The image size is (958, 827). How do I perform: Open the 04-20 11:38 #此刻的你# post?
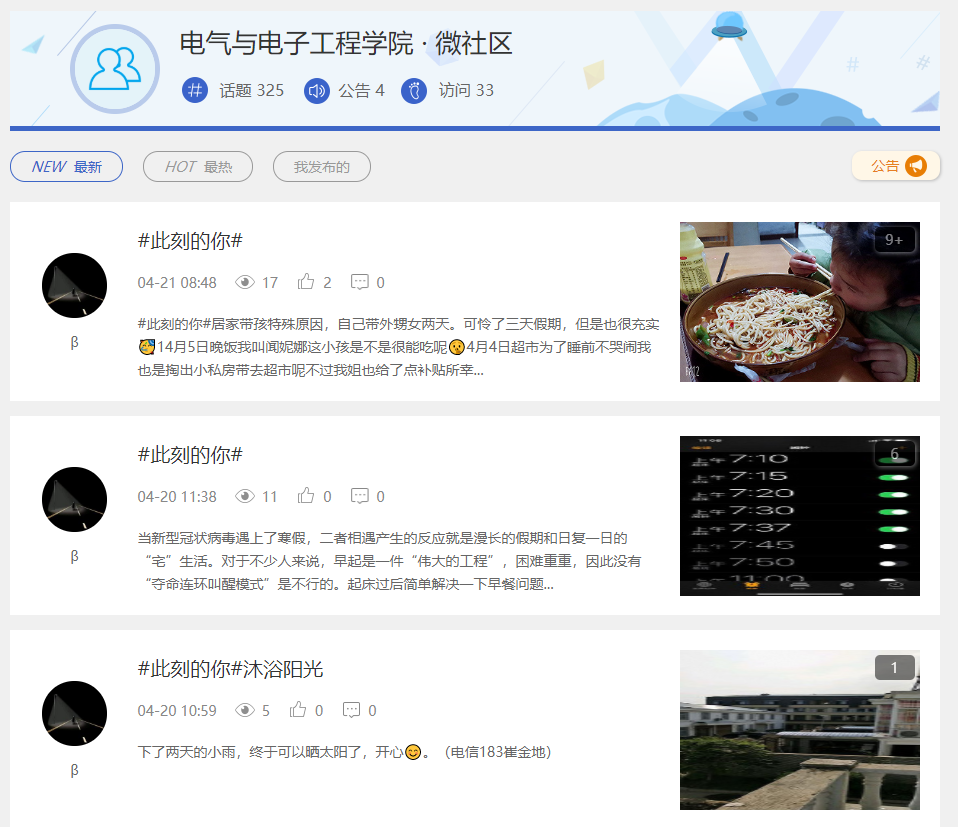tap(190, 455)
